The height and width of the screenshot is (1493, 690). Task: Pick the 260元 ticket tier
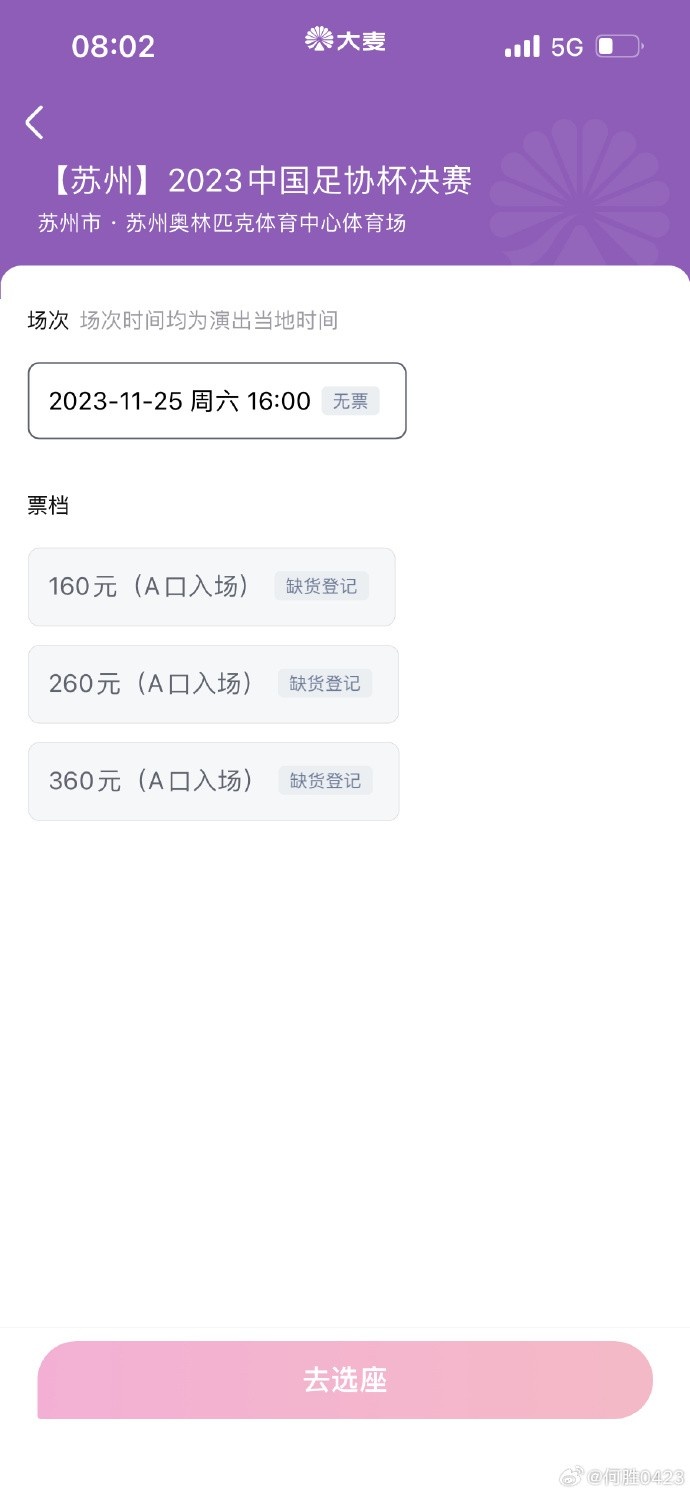click(213, 684)
